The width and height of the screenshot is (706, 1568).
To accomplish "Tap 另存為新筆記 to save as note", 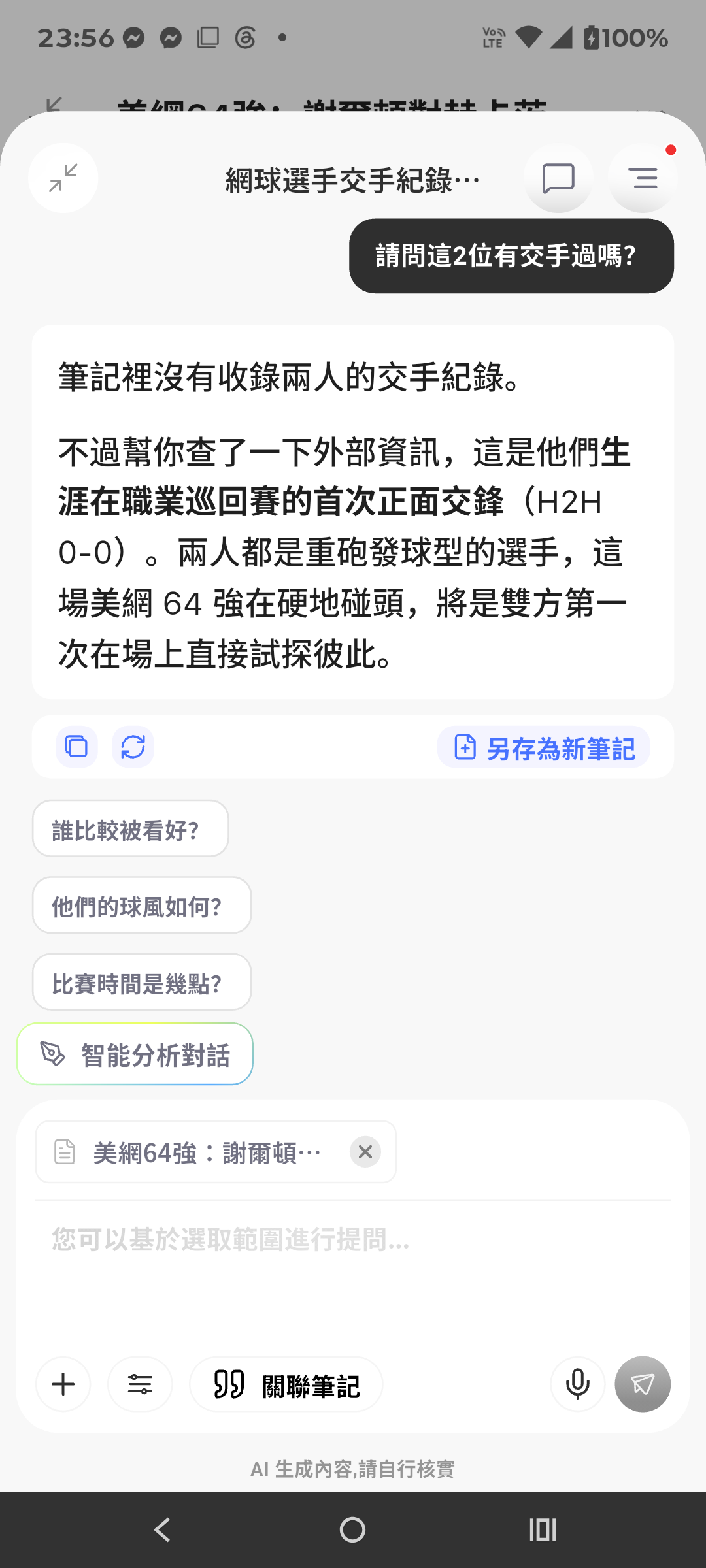I will pos(543,747).
